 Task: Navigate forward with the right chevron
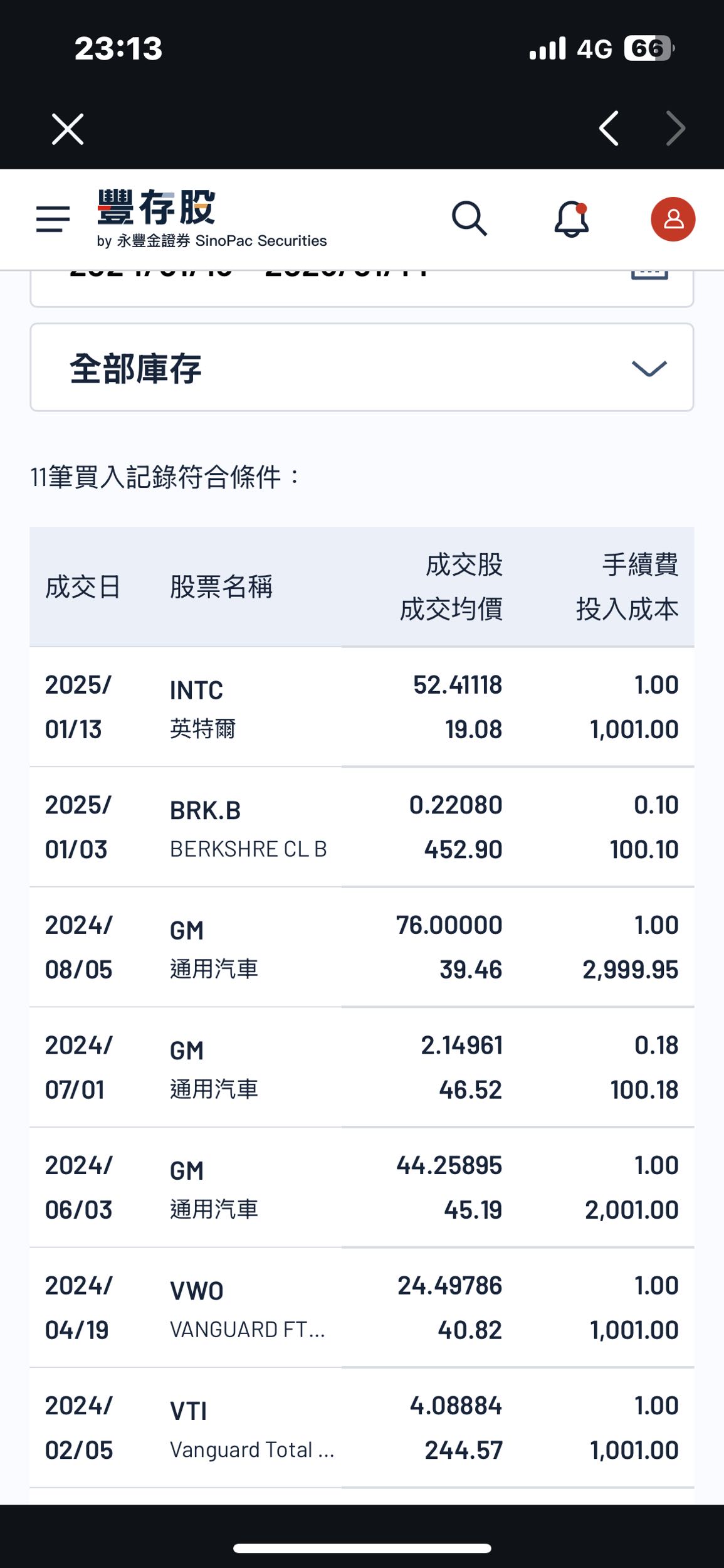pyautogui.click(x=676, y=129)
